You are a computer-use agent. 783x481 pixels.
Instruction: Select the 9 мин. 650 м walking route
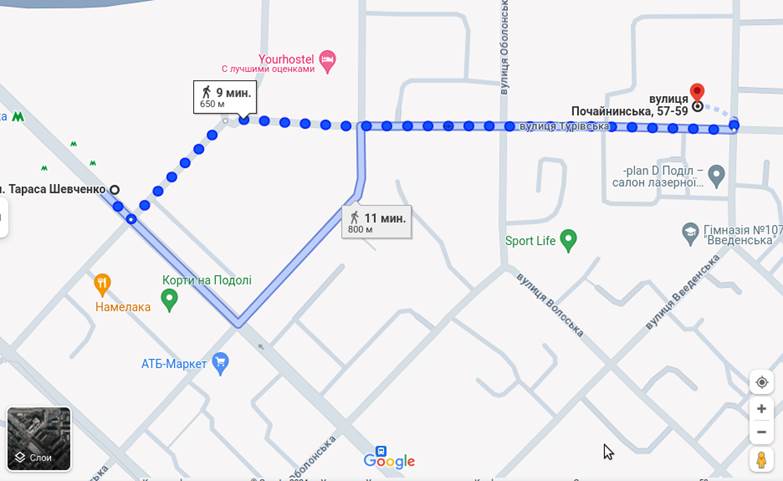point(225,97)
